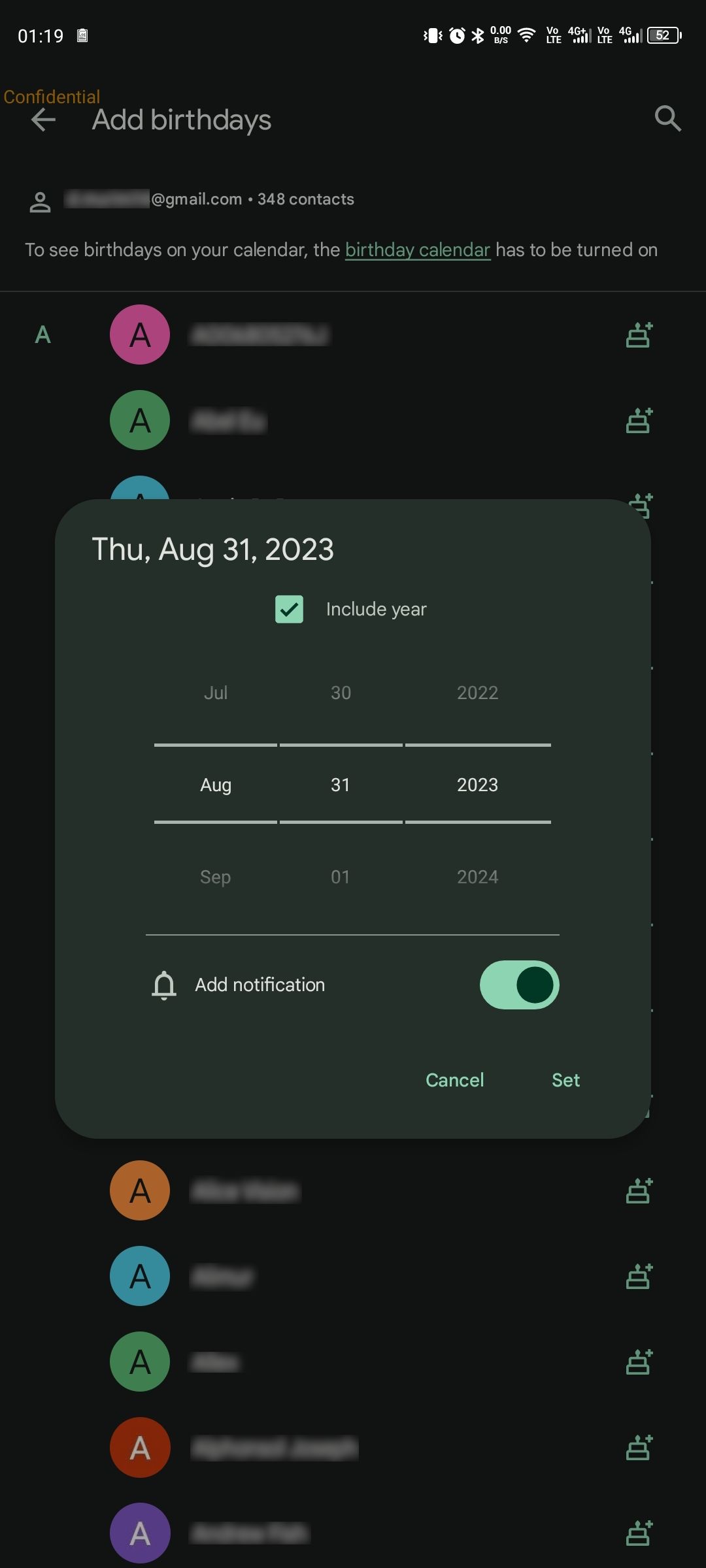The image size is (706, 1568).
Task: Open the search icon
Action: [x=667, y=120]
